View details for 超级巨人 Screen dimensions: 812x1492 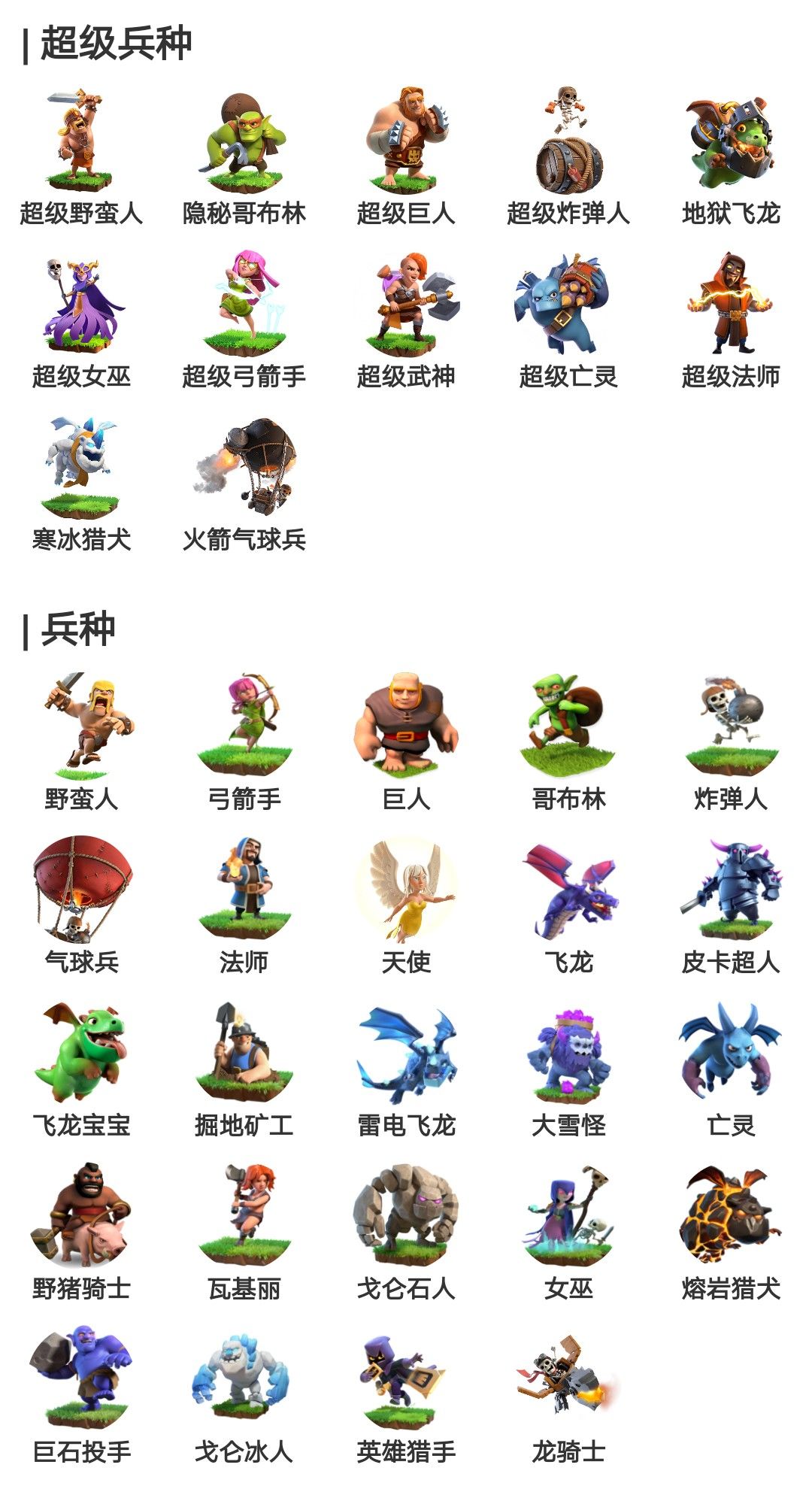406,143
